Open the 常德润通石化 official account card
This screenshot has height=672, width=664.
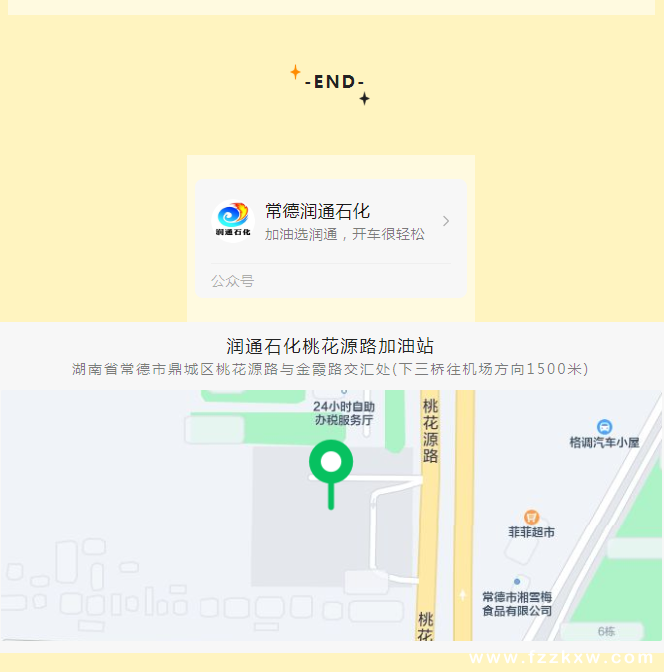pos(330,221)
